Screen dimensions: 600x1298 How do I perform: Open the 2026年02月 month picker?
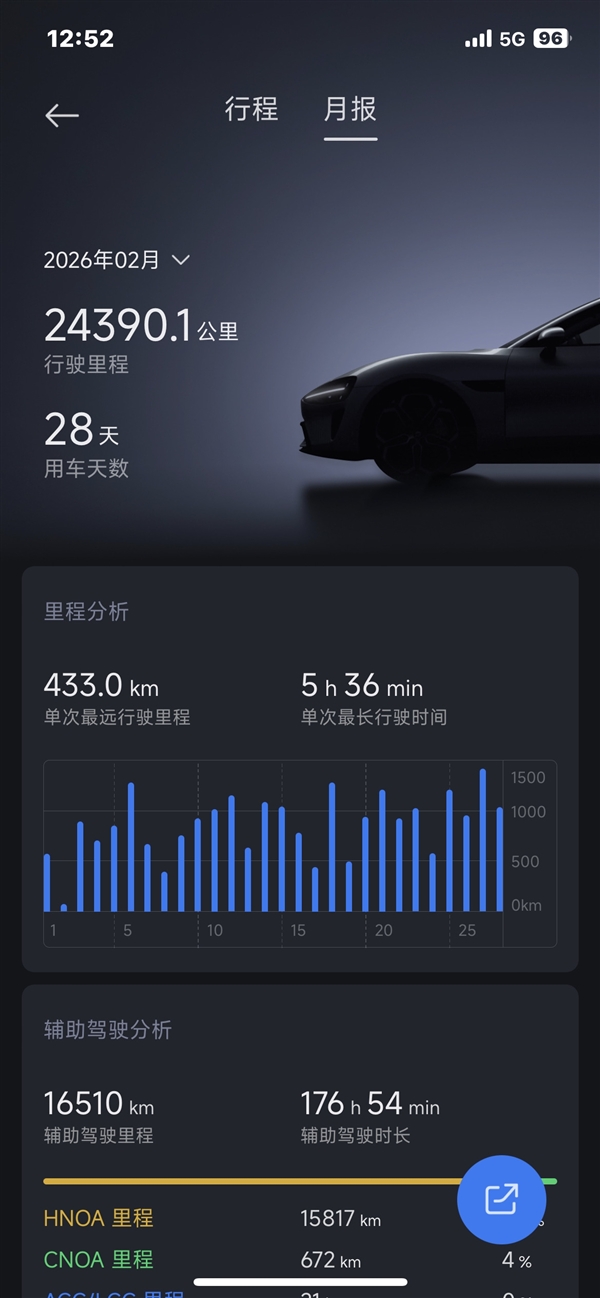[x=116, y=260]
